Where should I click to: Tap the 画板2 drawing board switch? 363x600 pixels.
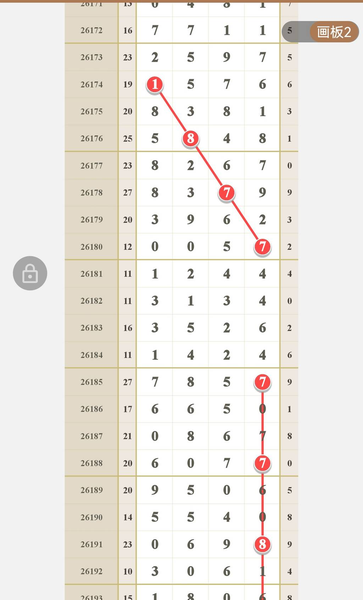click(320, 32)
